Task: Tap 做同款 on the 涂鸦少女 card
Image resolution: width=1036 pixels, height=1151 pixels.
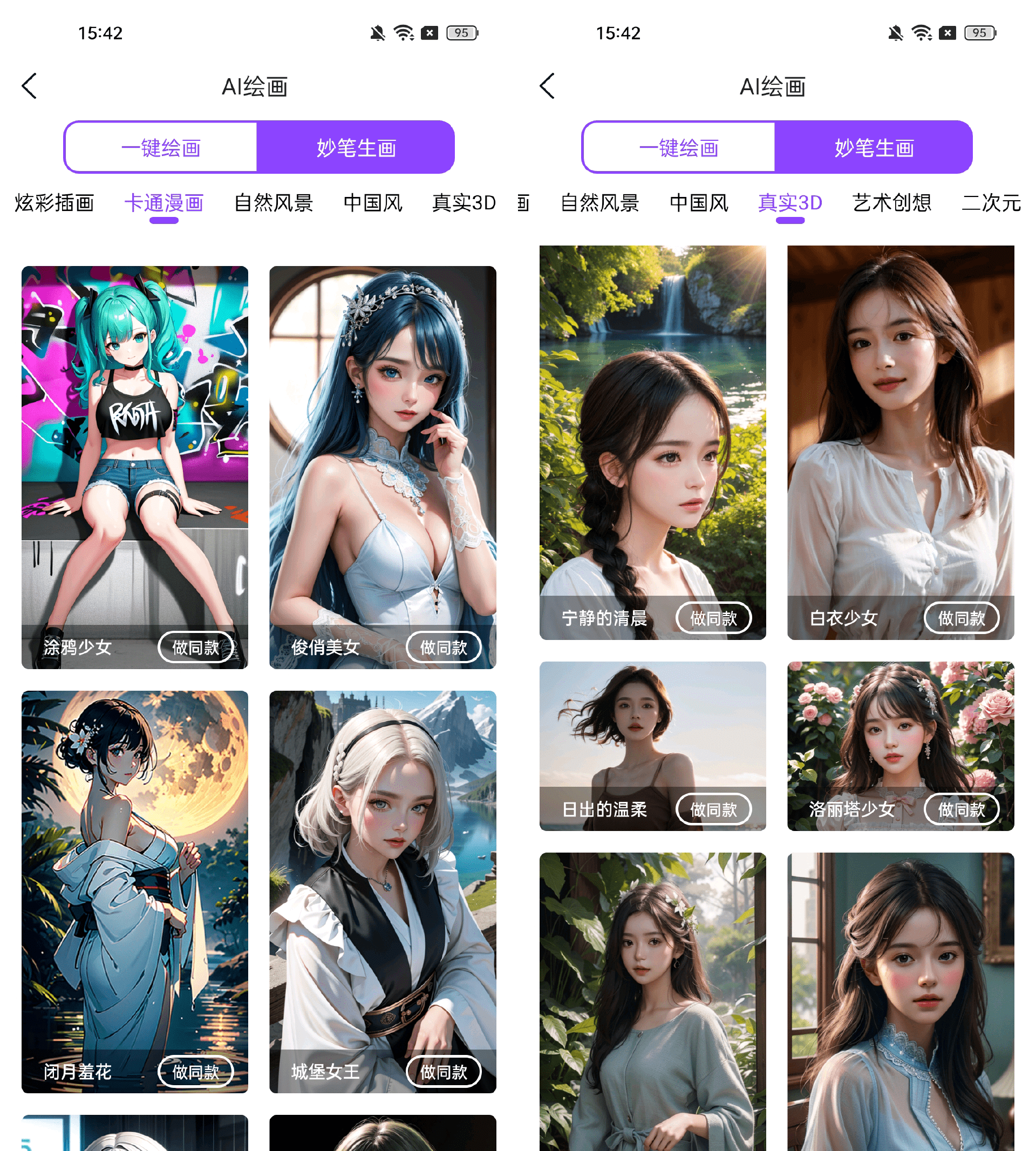Action: pos(195,647)
